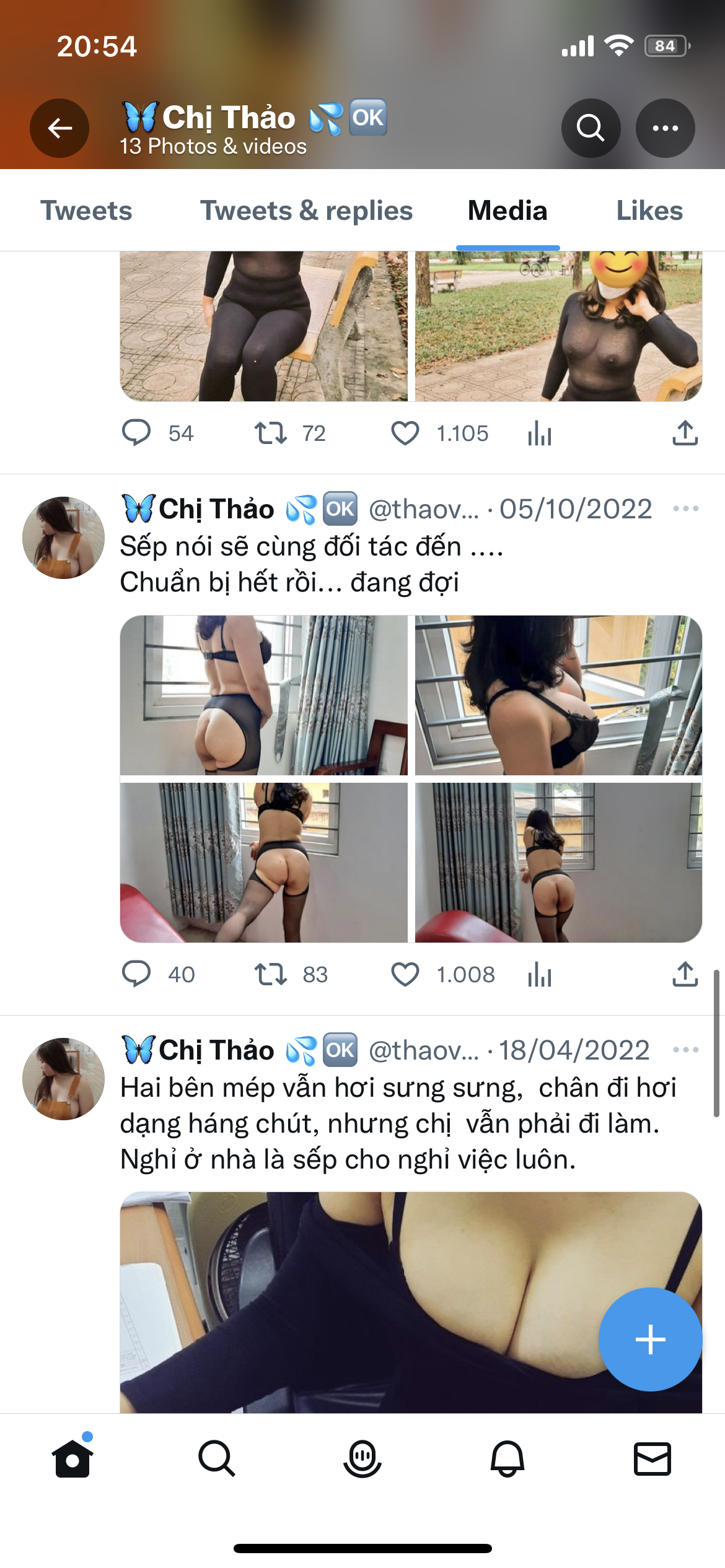Compose a new tweet with the plus button
Image resolution: width=725 pixels, height=1568 pixels.
[x=650, y=1339]
